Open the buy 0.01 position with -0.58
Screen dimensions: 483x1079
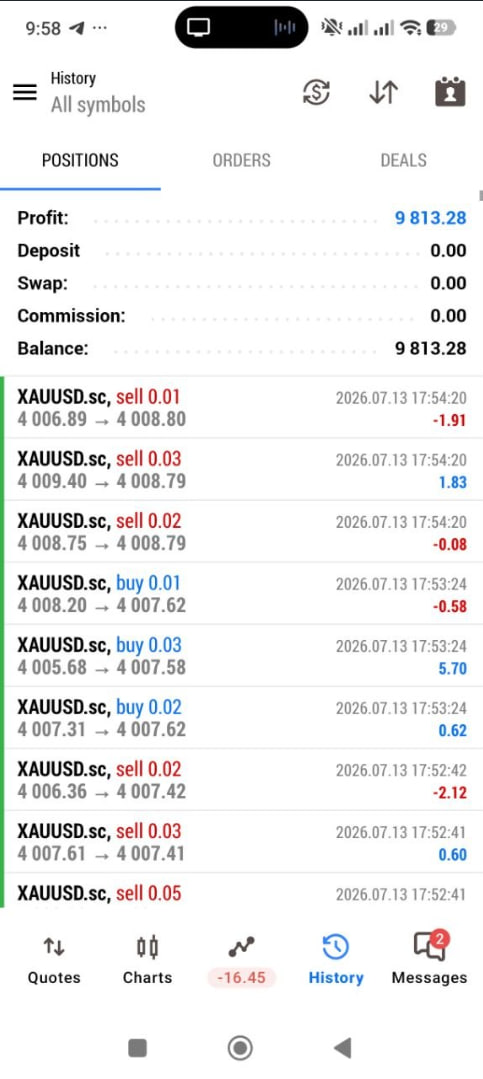pos(242,594)
